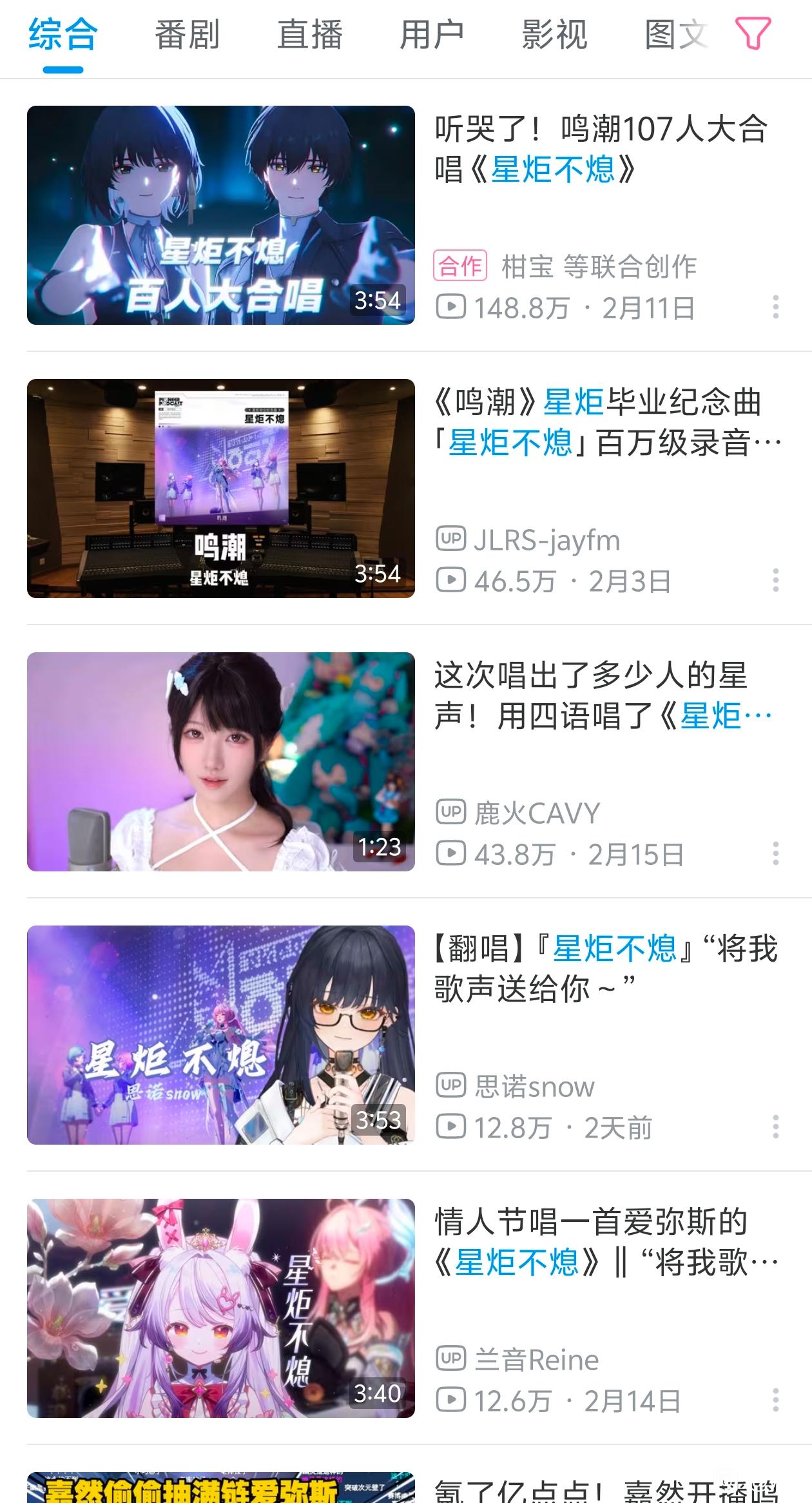The height and width of the screenshot is (1503, 812).
Task: Open 思诺snow's 星炬不熄 cover video
Action: [220, 1035]
